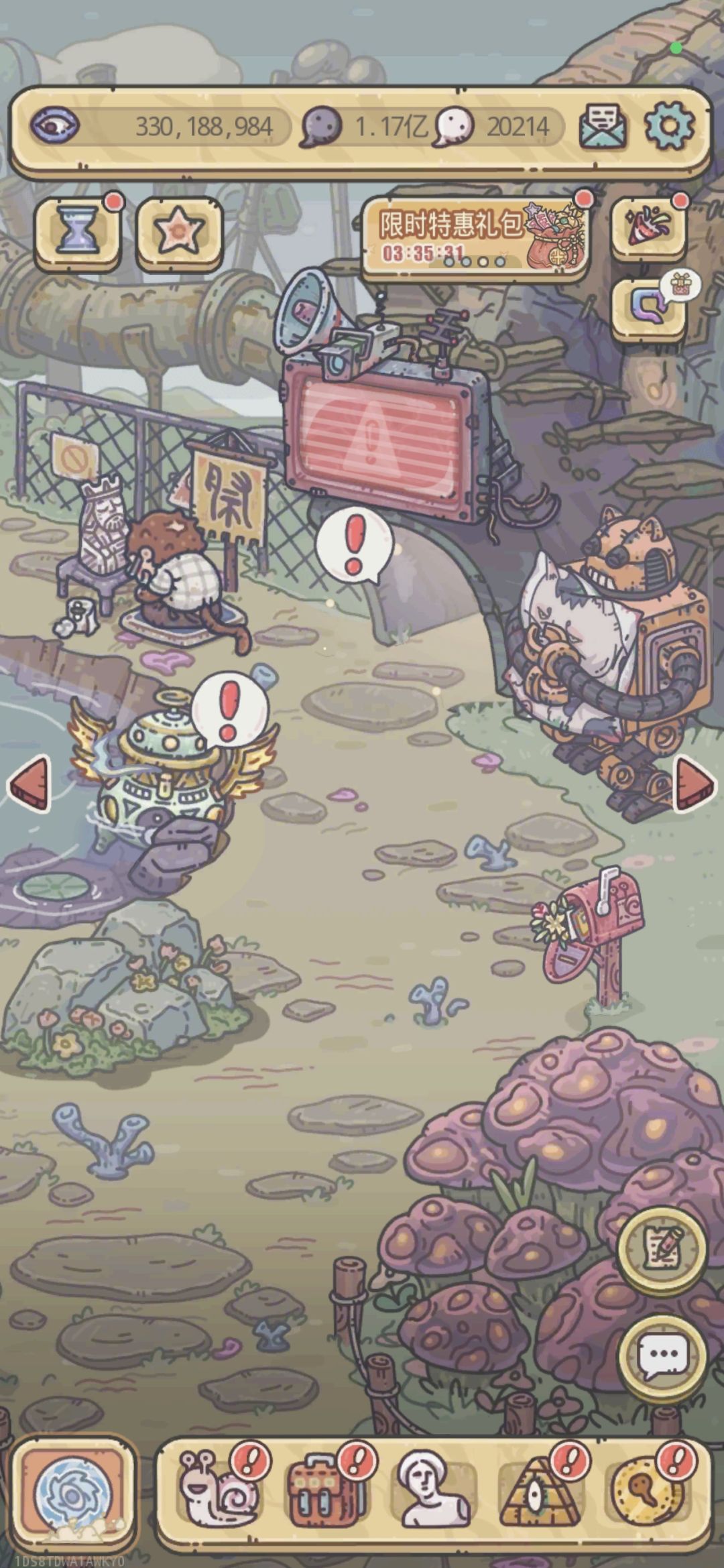This screenshot has height=1568, width=724.
Task: Open the golden key coin menu
Action: pos(646,1498)
